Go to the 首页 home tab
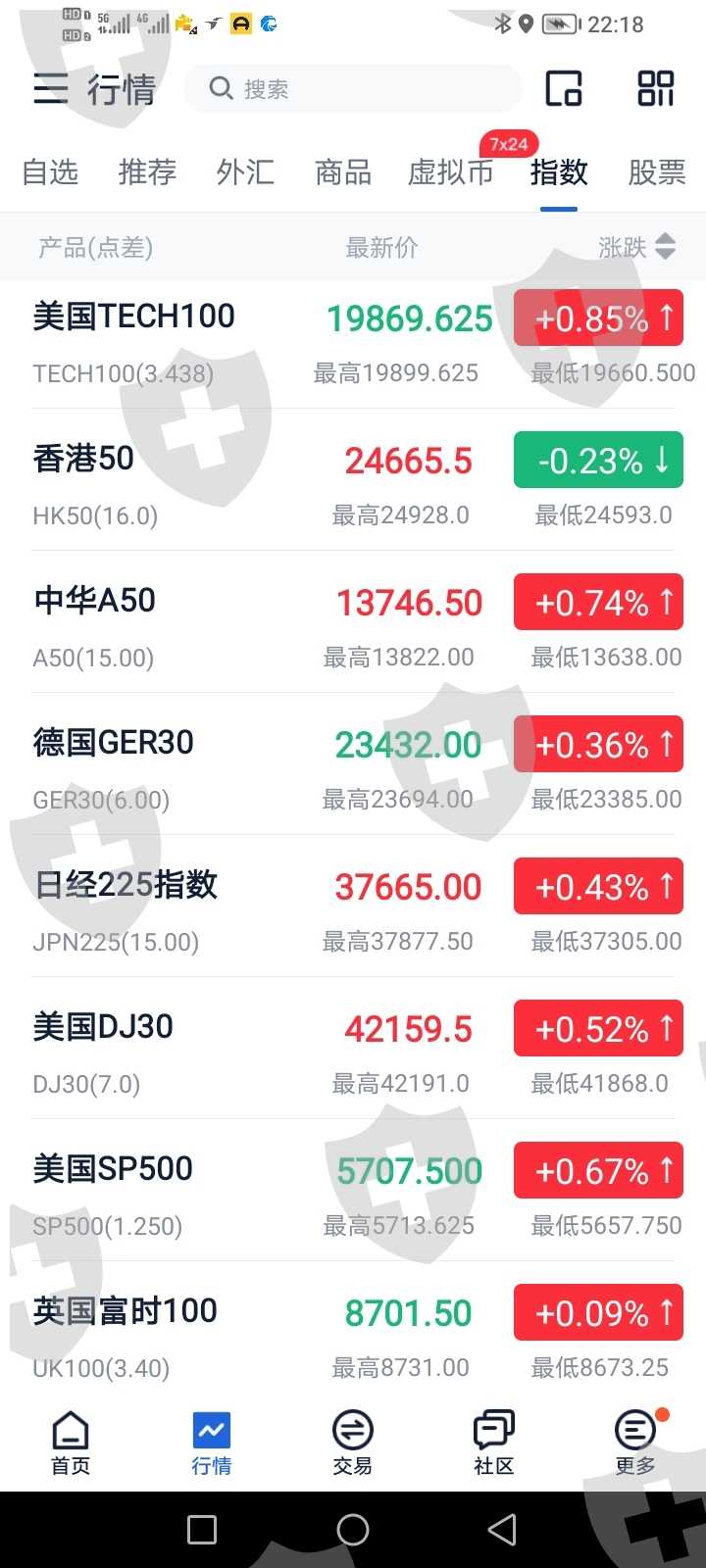The height and width of the screenshot is (1568, 706). 71,1443
